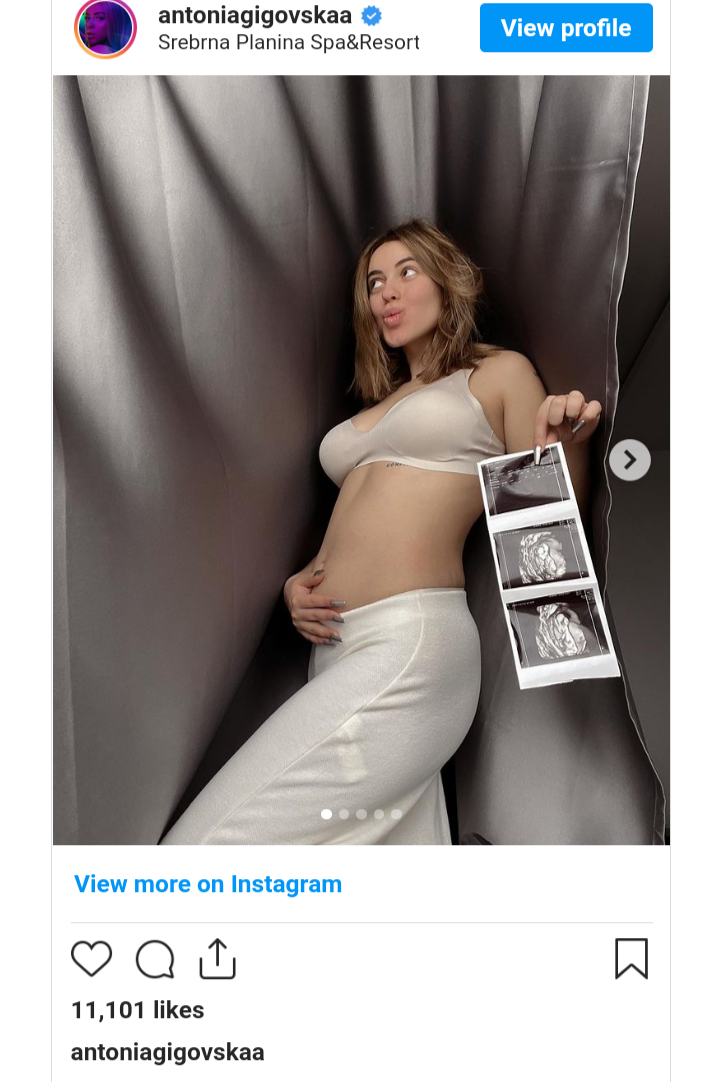Open Srebrna Planina Spa&Resort location

289,43
